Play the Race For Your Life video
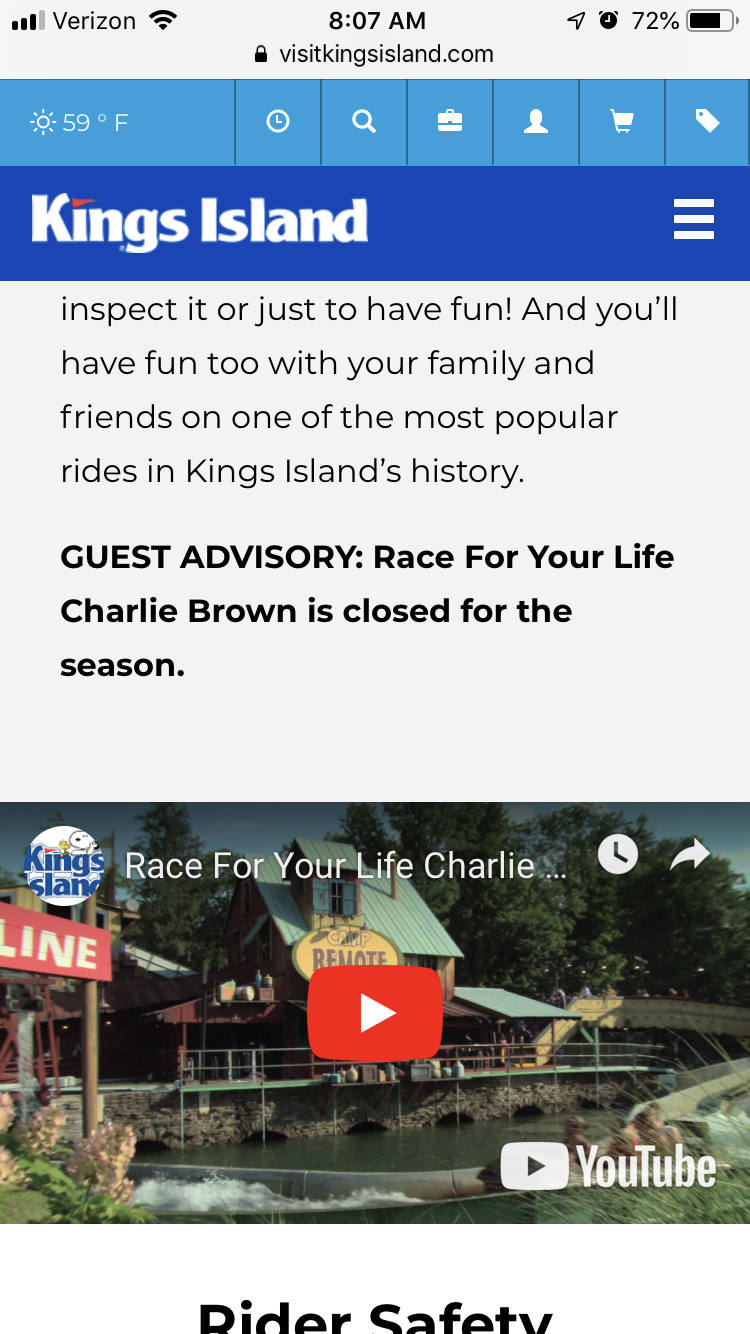Image resolution: width=750 pixels, height=1334 pixels. pyautogui.click(x=375, y=1013)
